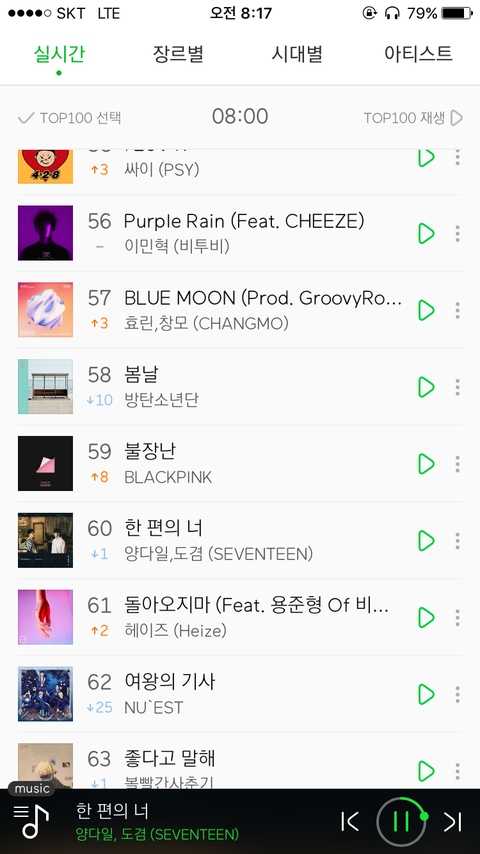480x854 pixels.
Task: Pause the currently playing song
Action: (x=402, y=821)
